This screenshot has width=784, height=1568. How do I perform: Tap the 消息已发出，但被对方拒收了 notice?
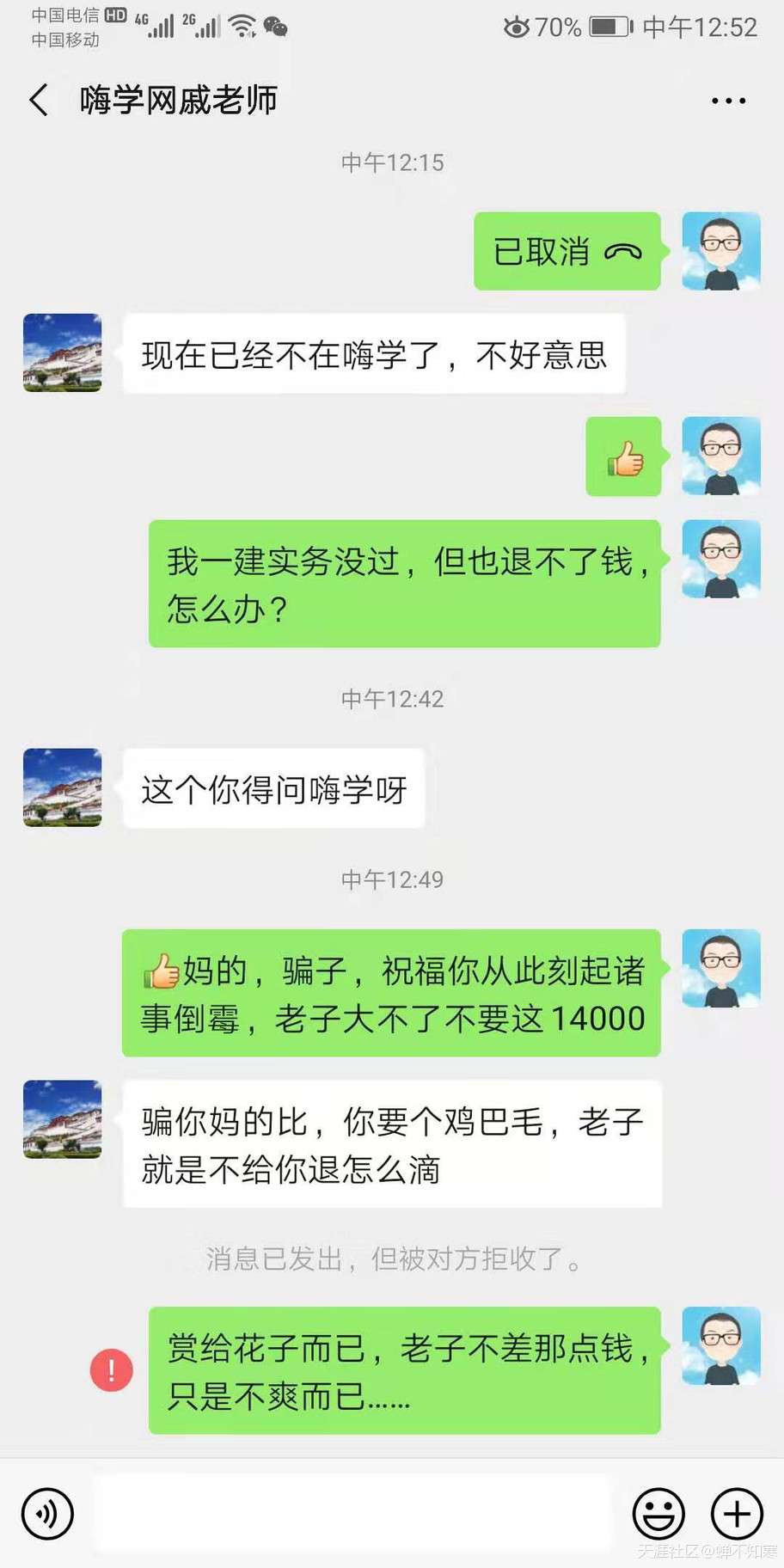click(x=392, y=1260)
